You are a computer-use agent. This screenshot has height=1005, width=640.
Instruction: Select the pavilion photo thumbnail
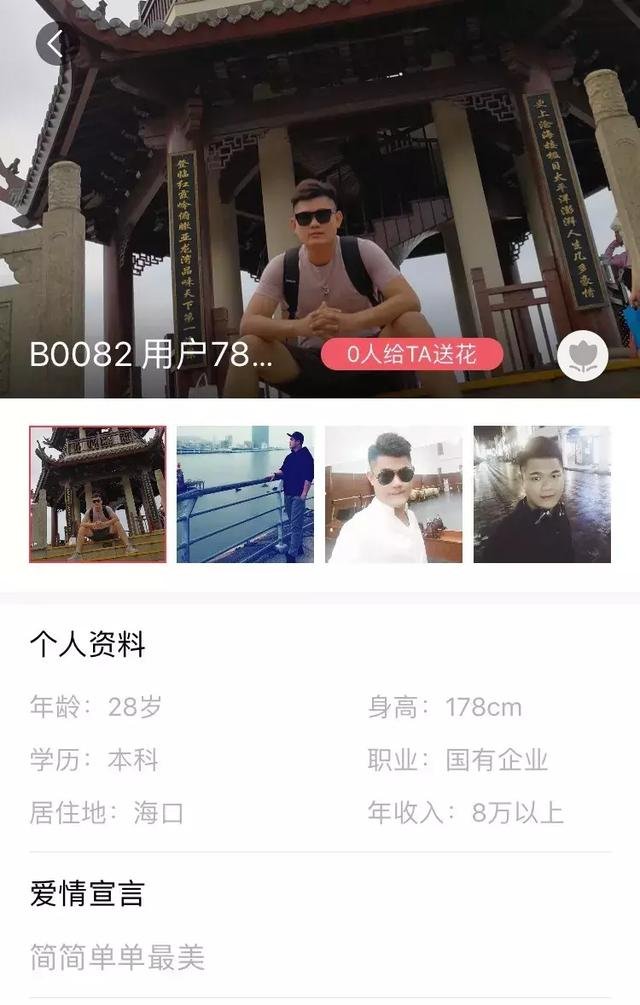pyautogui.click(x=98, y=494)
